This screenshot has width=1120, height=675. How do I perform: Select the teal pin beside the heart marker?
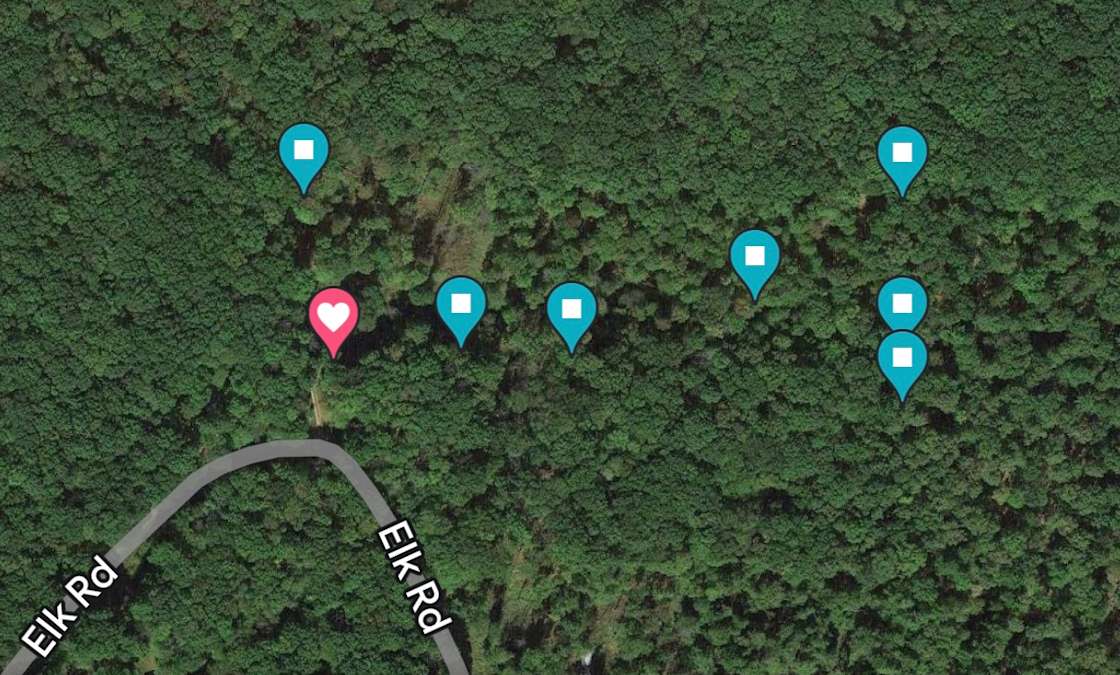pos(461,306)
